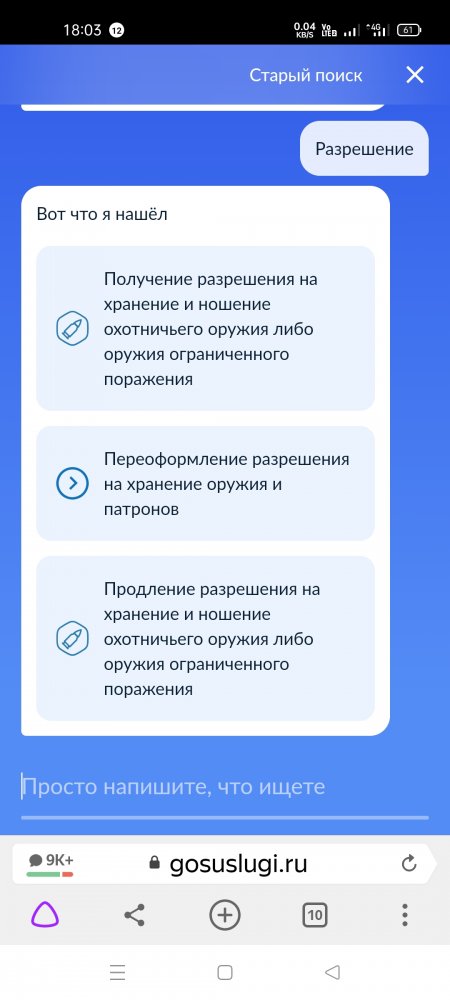Open the tab switcher showing 10 tabs
The image size is (450, 1000).
[x=314, y=916]
